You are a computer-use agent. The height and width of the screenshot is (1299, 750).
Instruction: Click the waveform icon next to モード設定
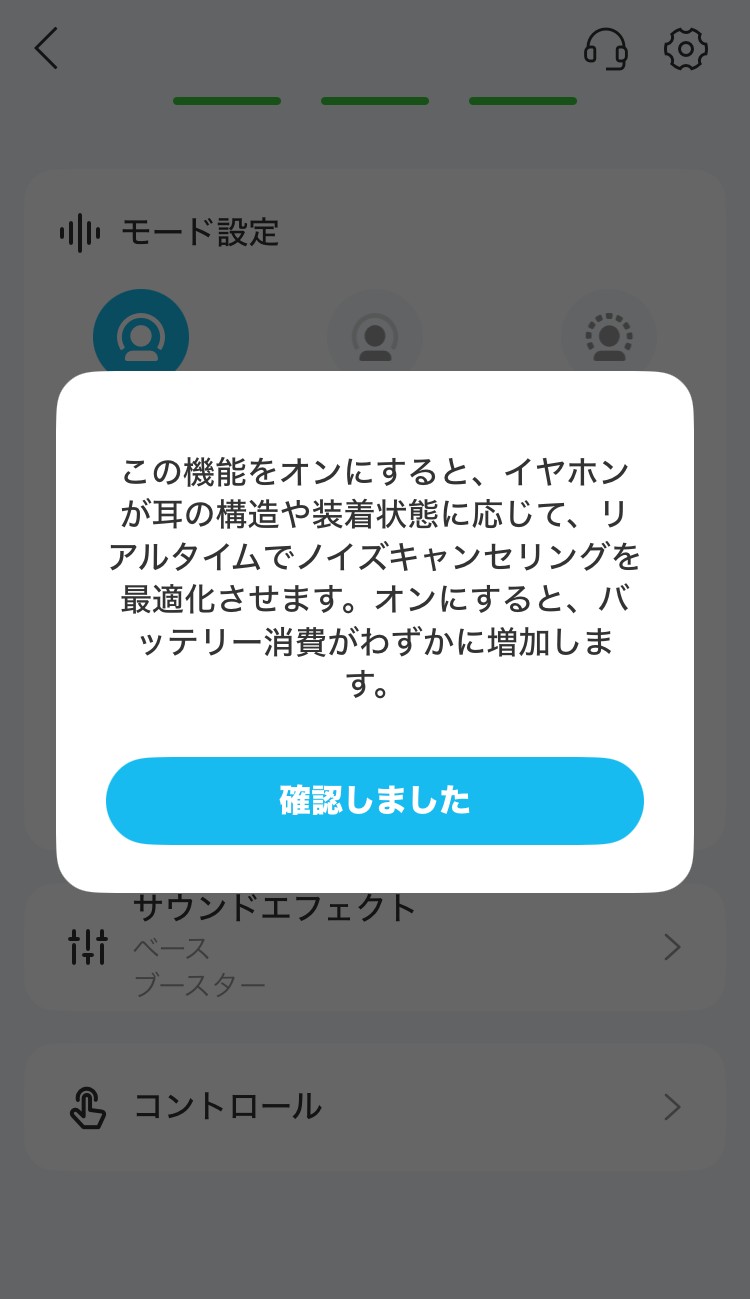(80, 232)
